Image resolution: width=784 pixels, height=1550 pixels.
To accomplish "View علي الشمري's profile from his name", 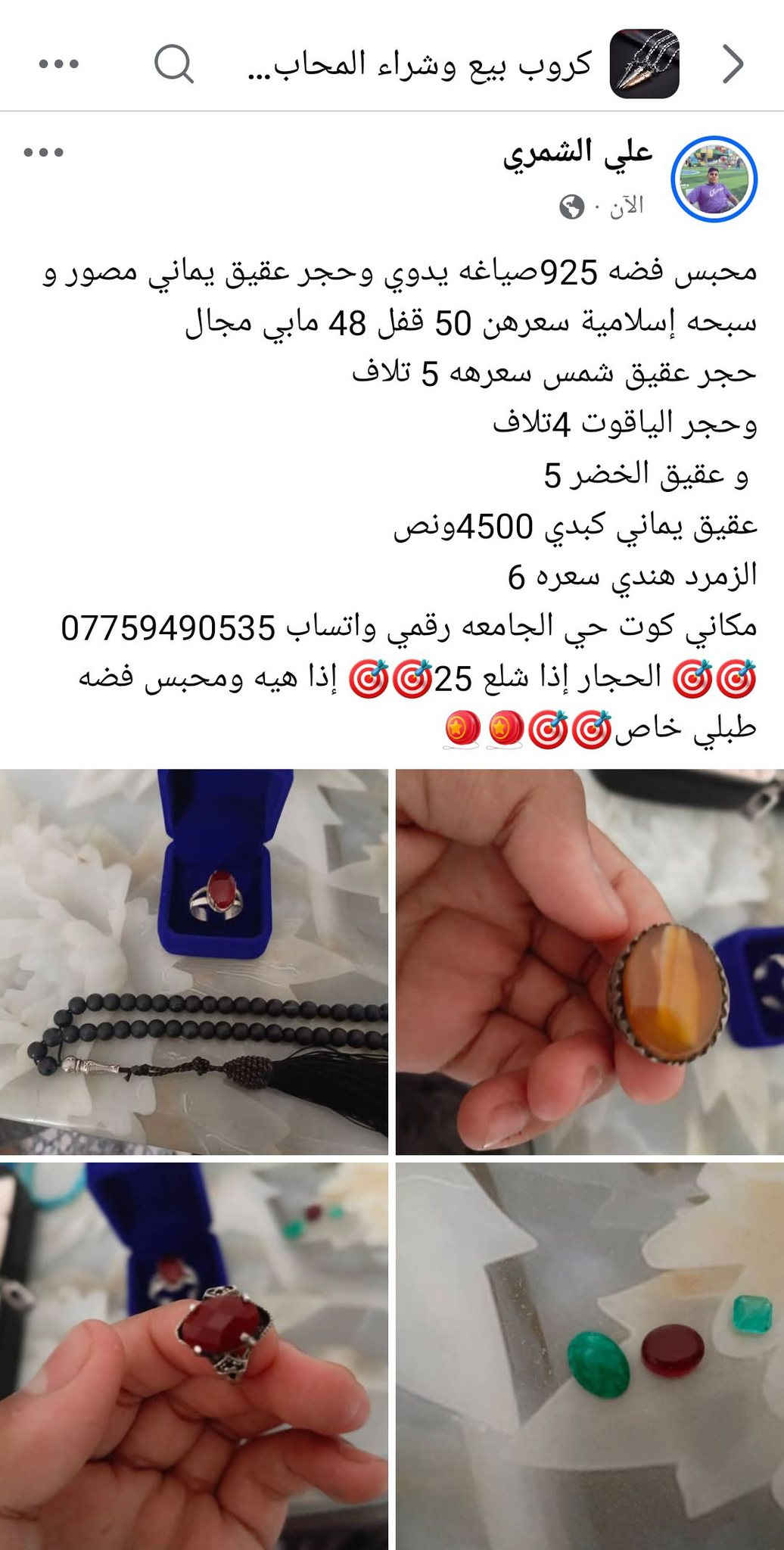I will click(577, 153).
